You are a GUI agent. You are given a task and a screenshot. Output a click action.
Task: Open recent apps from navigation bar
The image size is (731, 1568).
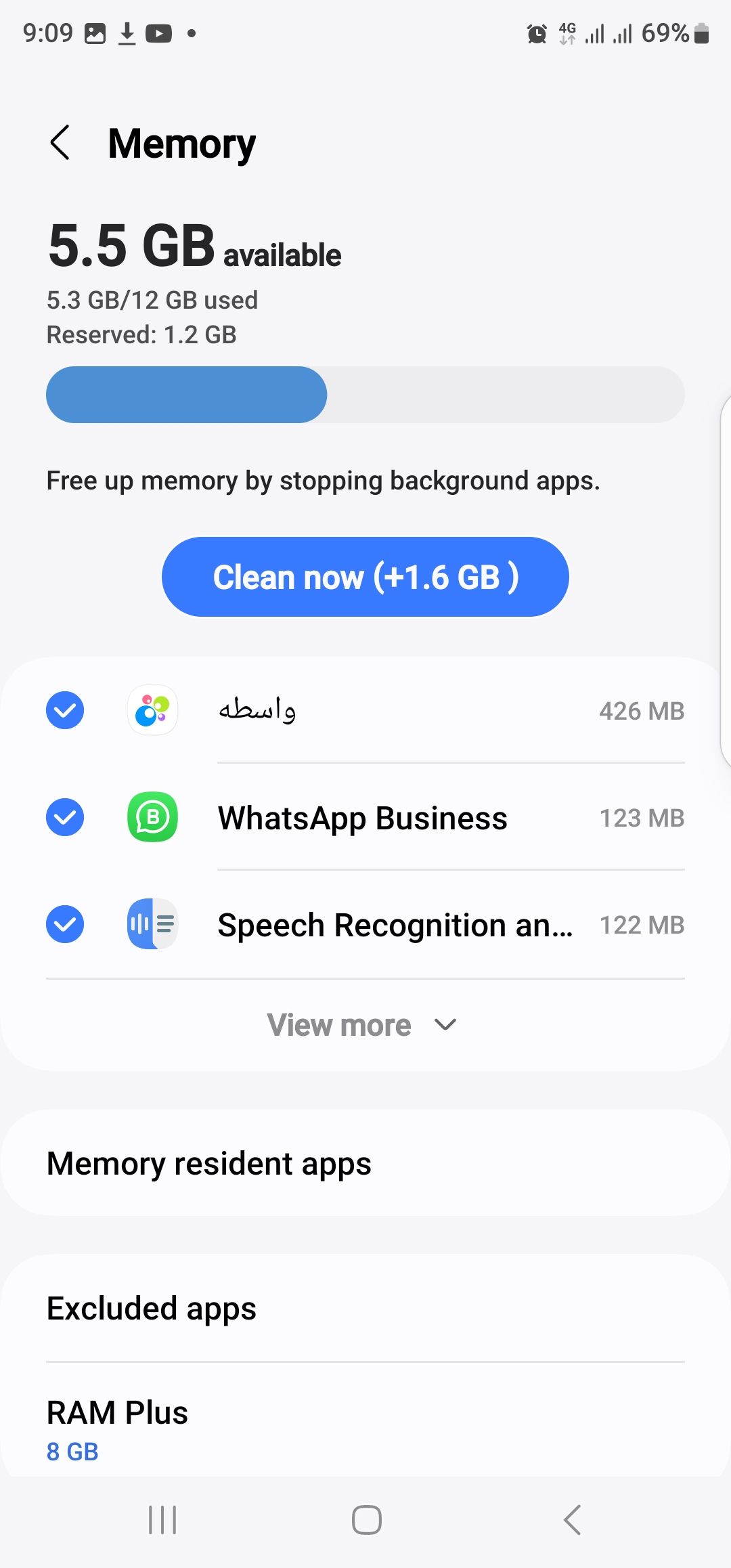(162, 1520)
